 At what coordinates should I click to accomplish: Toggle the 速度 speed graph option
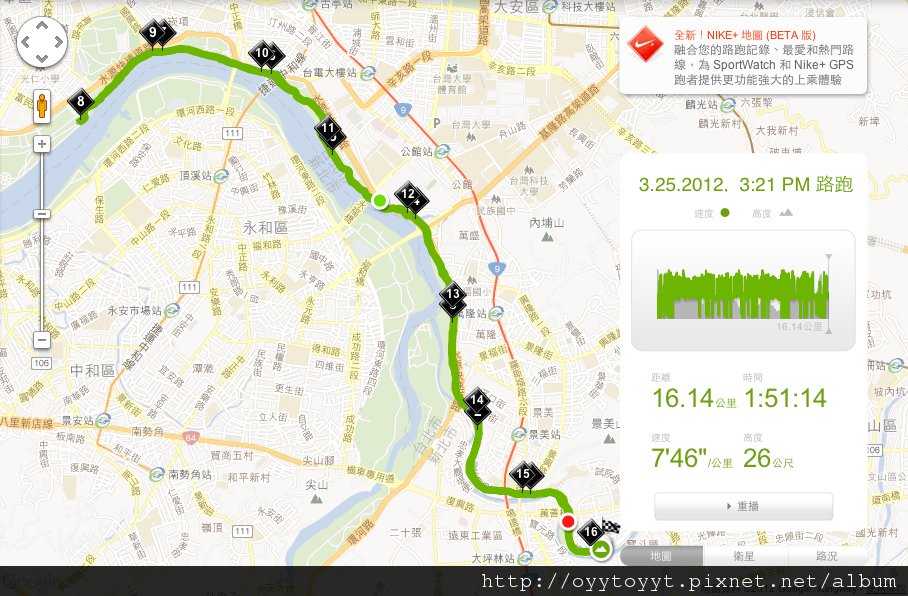[711, 213]
